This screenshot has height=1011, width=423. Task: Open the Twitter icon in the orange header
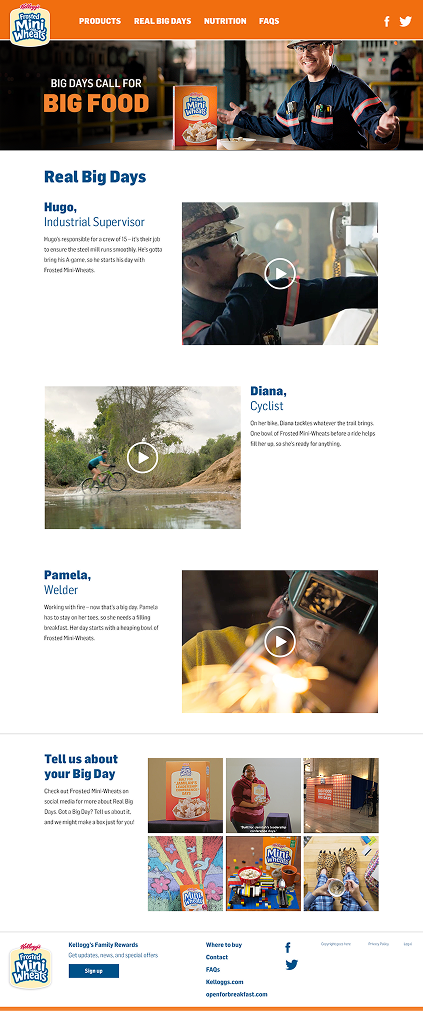point(406,21)
